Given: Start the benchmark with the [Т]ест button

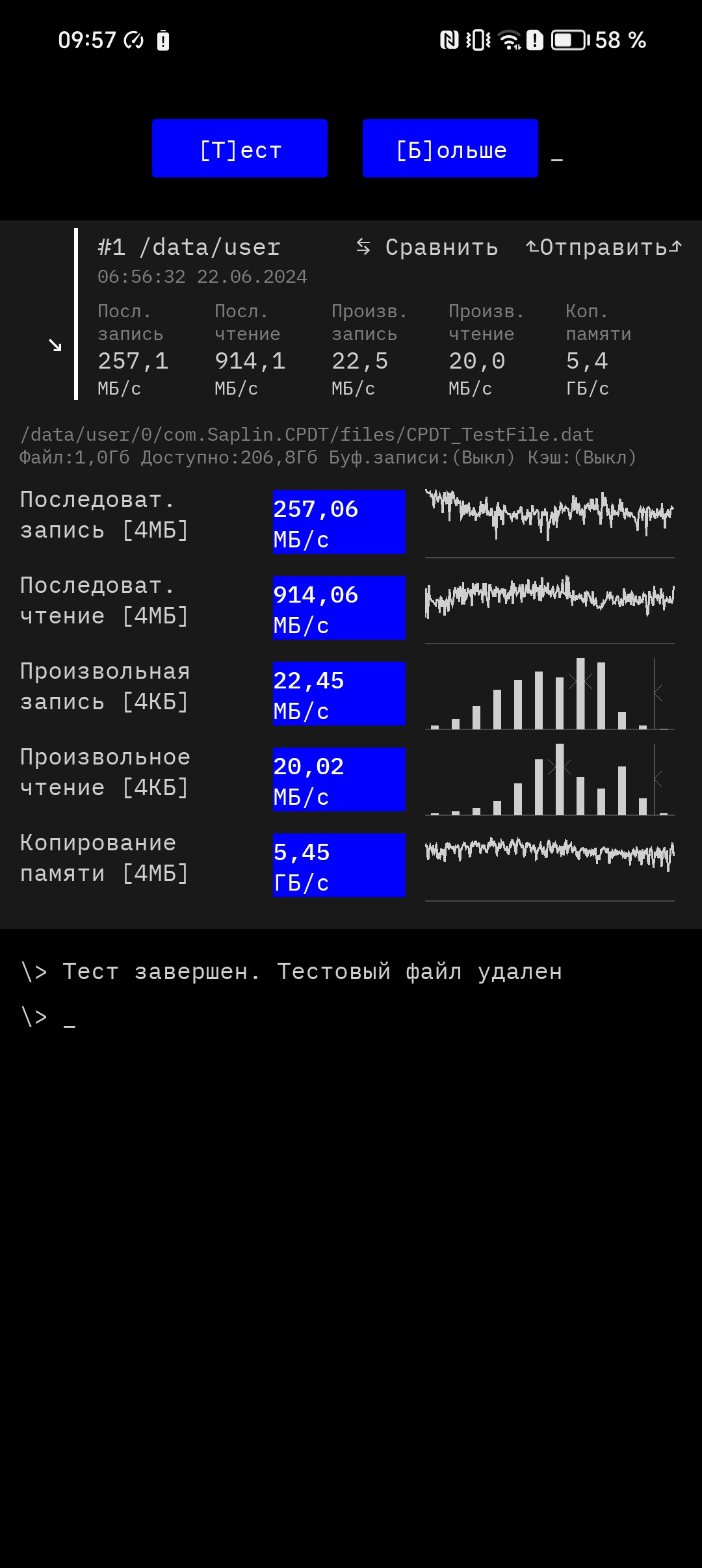Looking at the screenshot, I should [240, 149].
